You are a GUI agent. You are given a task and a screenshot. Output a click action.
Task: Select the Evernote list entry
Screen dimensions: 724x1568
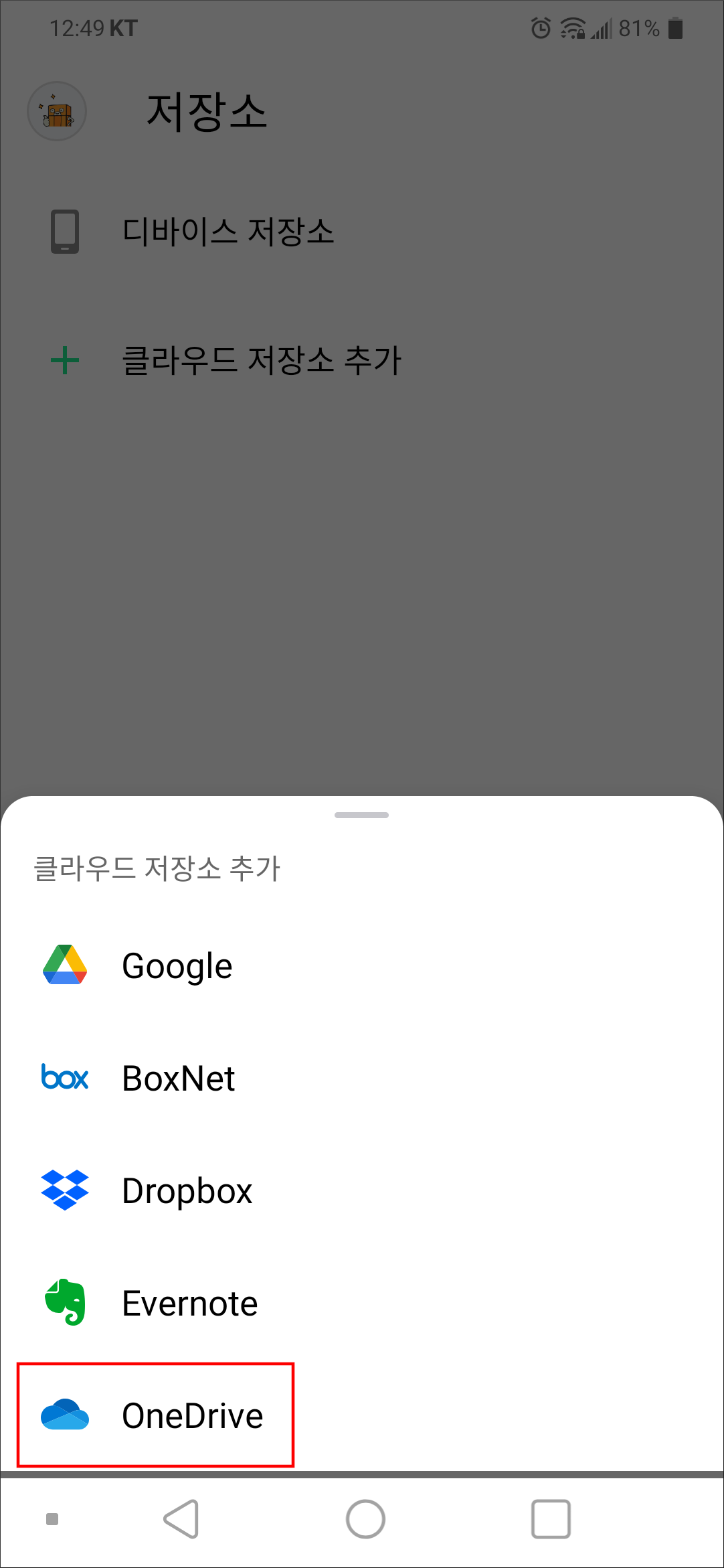(x=190, y=1302)
